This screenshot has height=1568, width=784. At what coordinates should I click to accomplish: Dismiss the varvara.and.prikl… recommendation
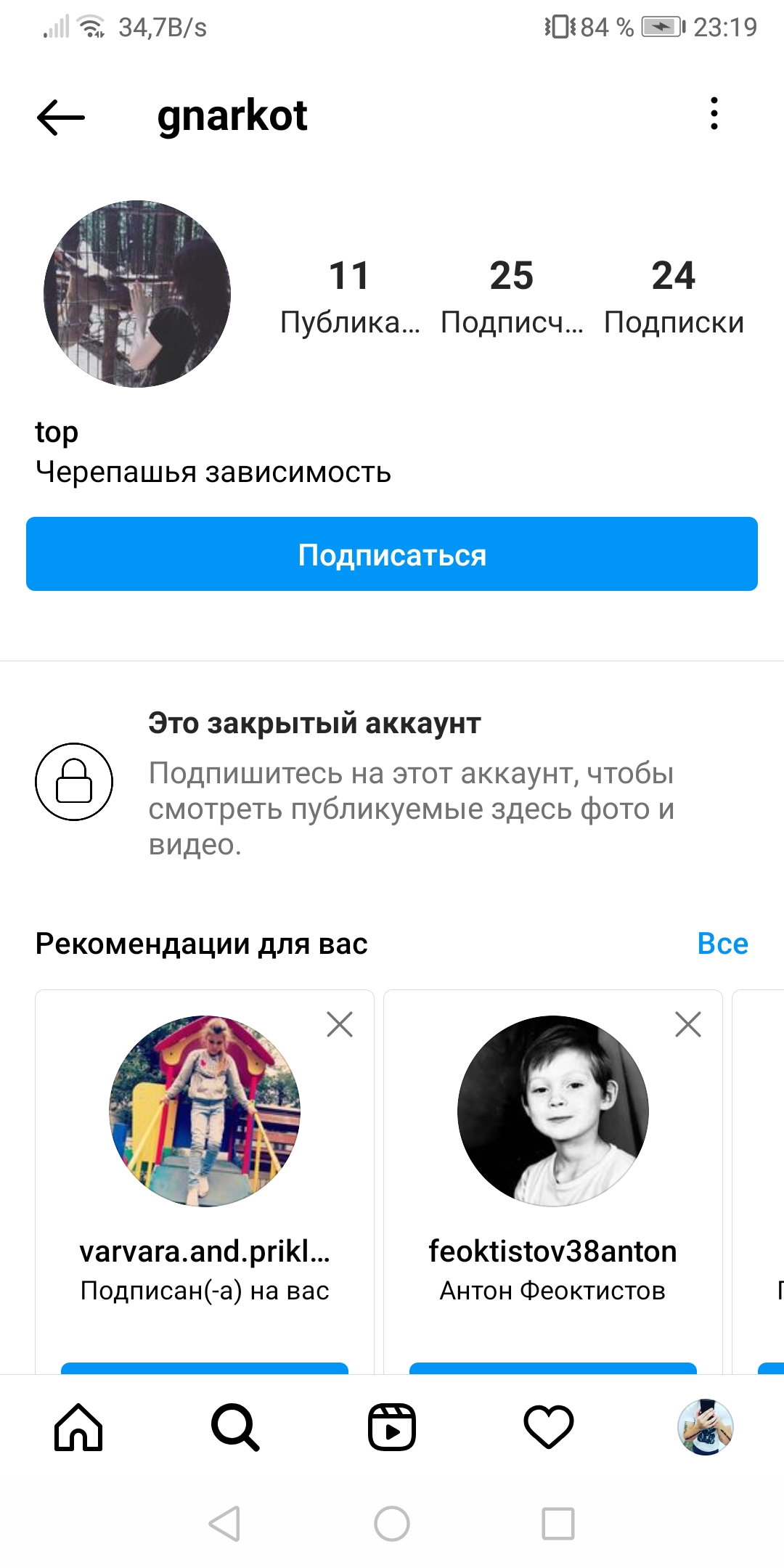click(x=339, y=1024)
